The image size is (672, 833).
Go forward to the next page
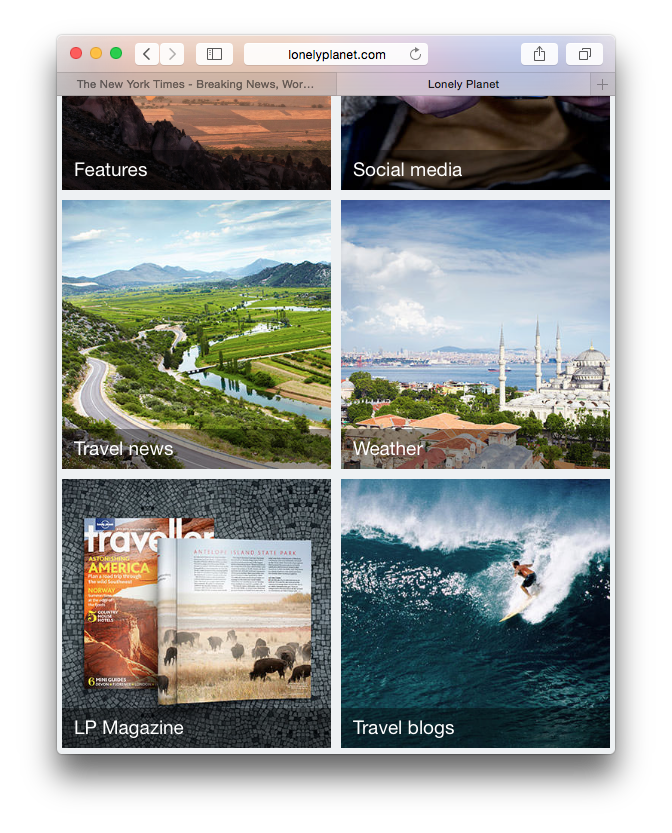[172, 54]
